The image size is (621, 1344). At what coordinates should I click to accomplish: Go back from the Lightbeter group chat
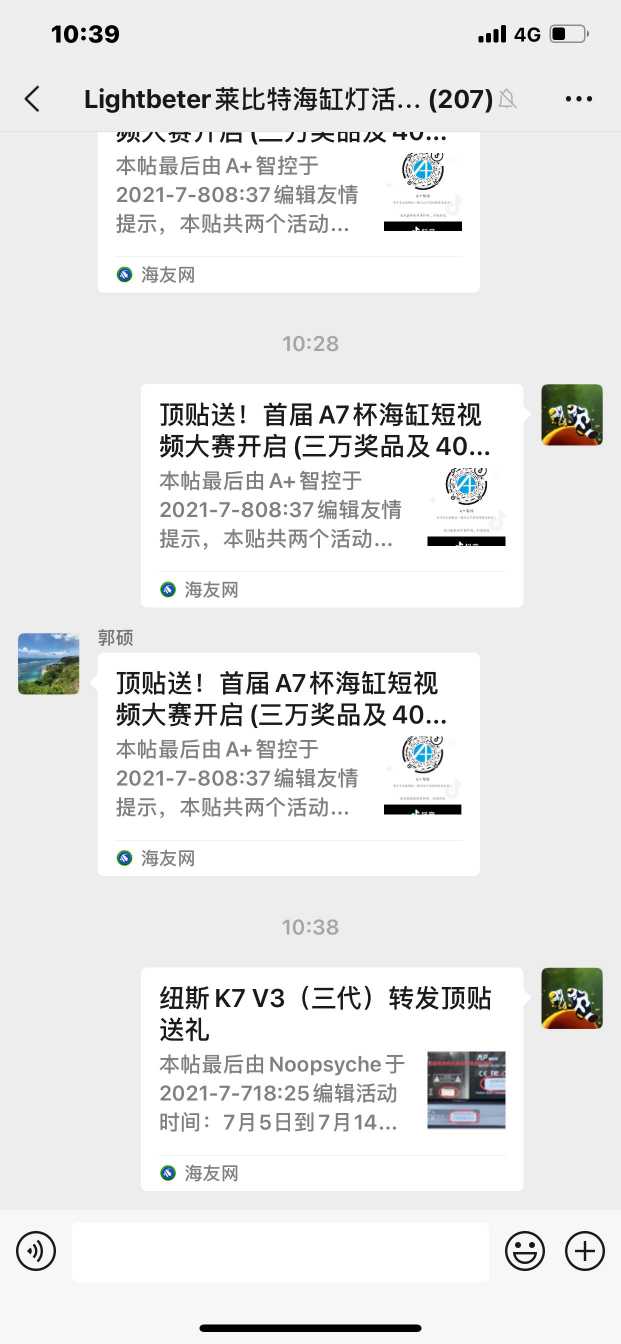(x=32, y=98)
